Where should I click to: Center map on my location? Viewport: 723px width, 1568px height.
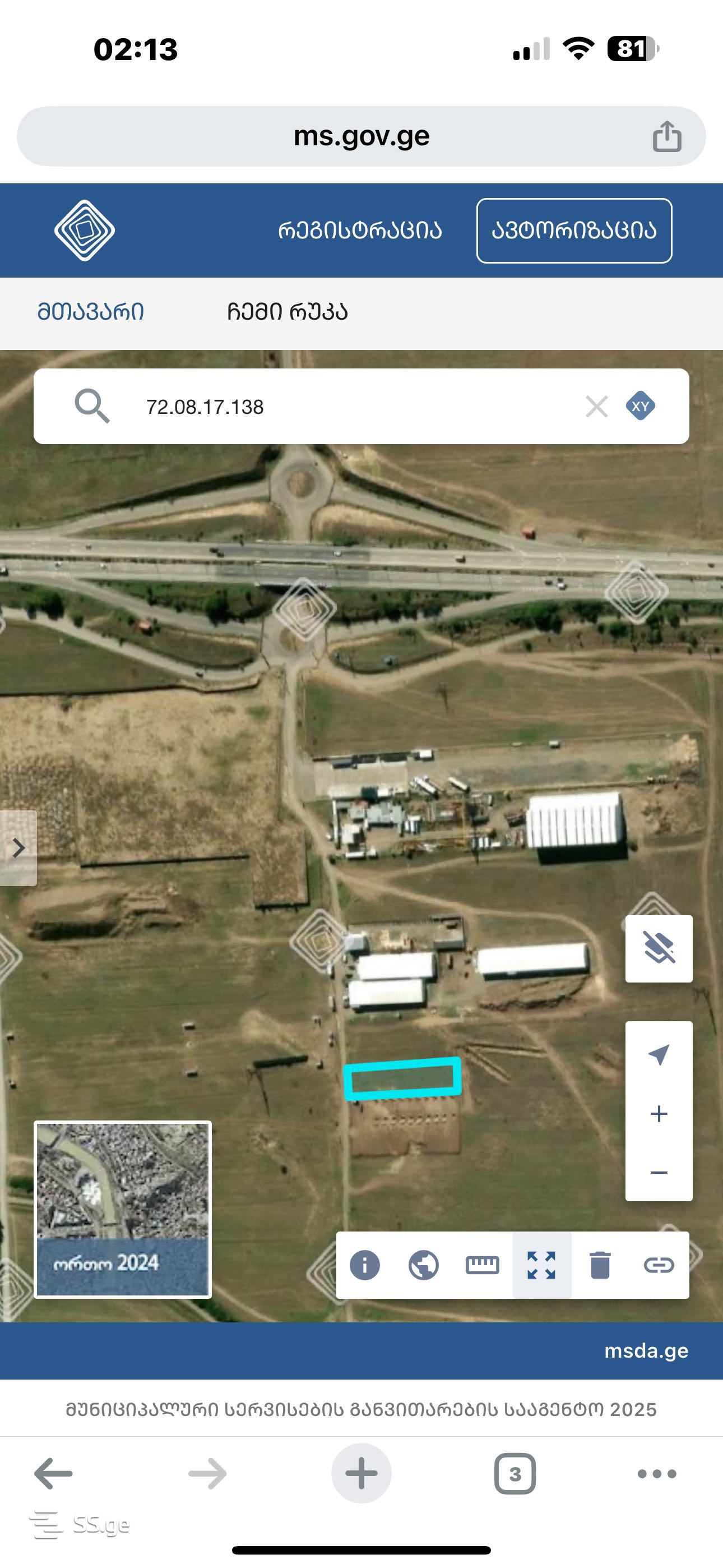tap(659, 1055)
